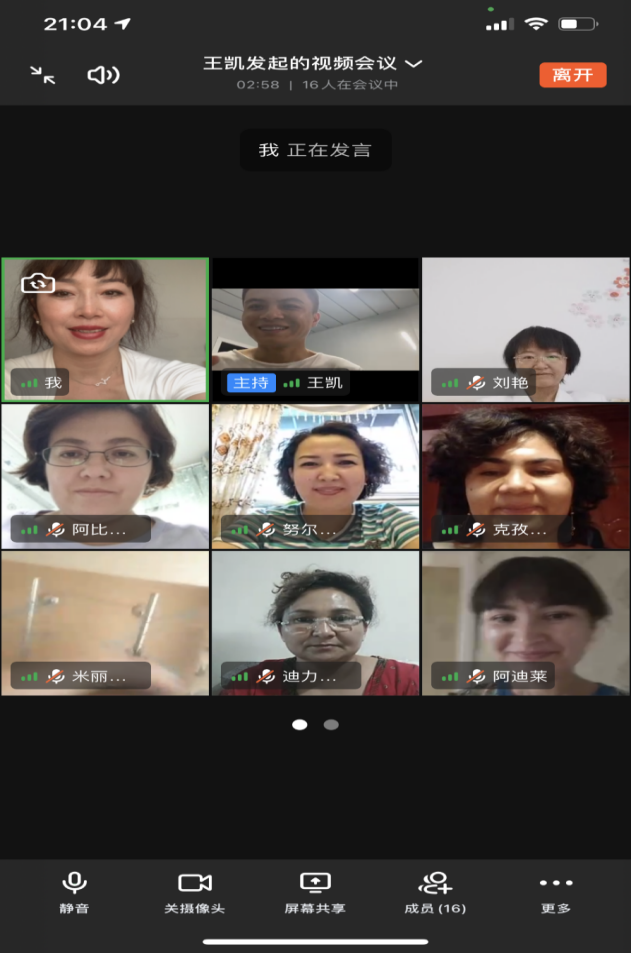This screenshot has width=631, height=953.
Task: Open 刘艳's video tile
Action: point(525,330)
